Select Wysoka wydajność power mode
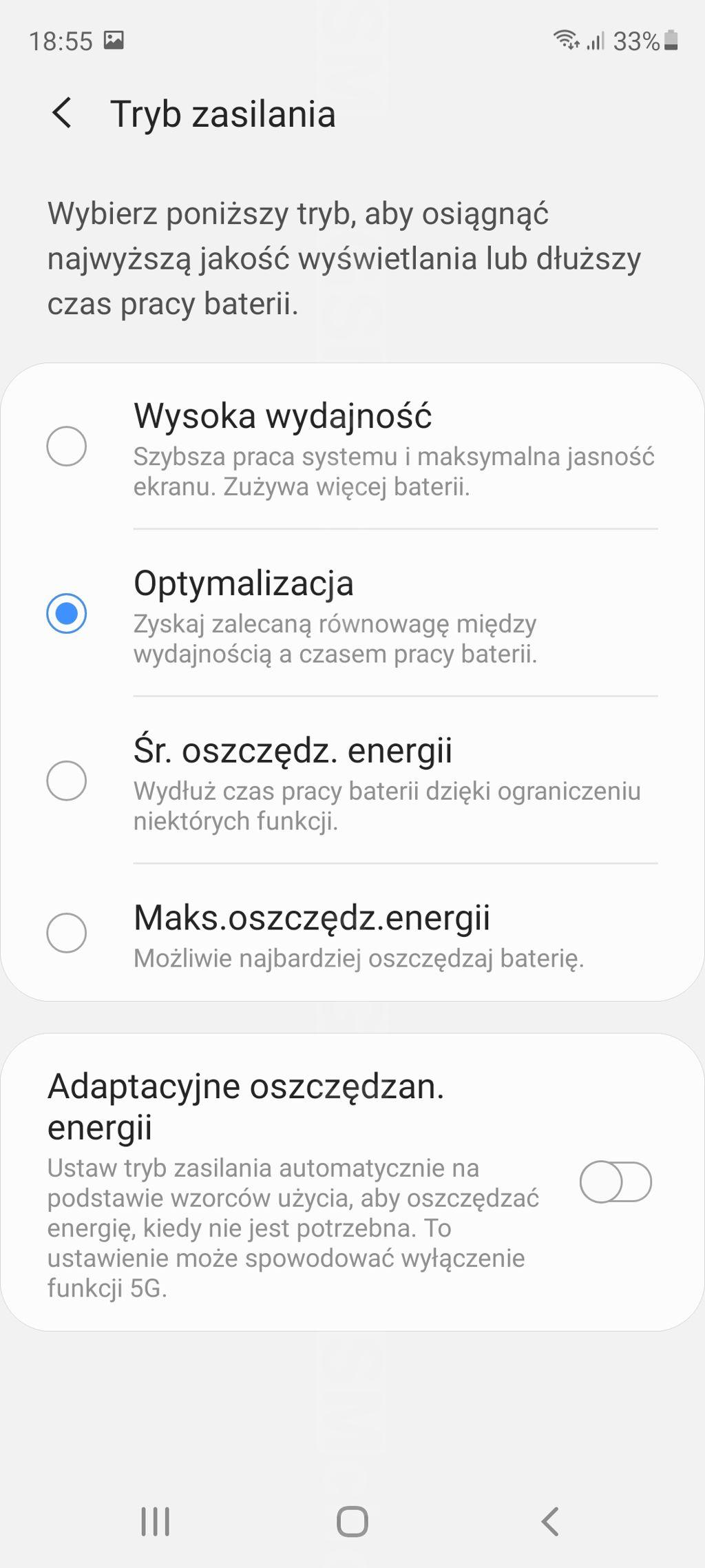The height and width of the screenshot is (1568, 705). [x=66, y=446]
